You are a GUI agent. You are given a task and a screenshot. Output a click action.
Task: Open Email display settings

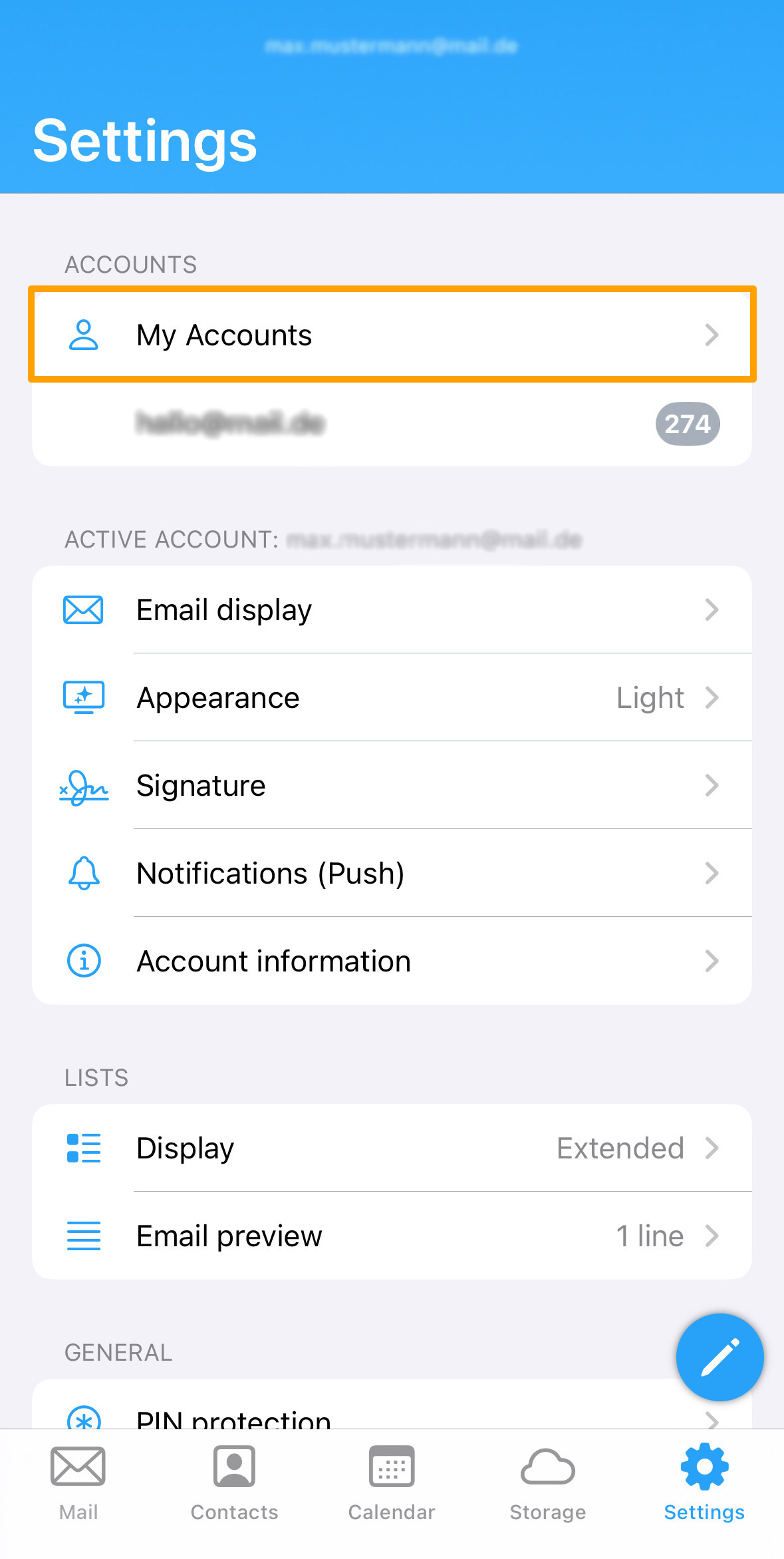coord(392,609)
